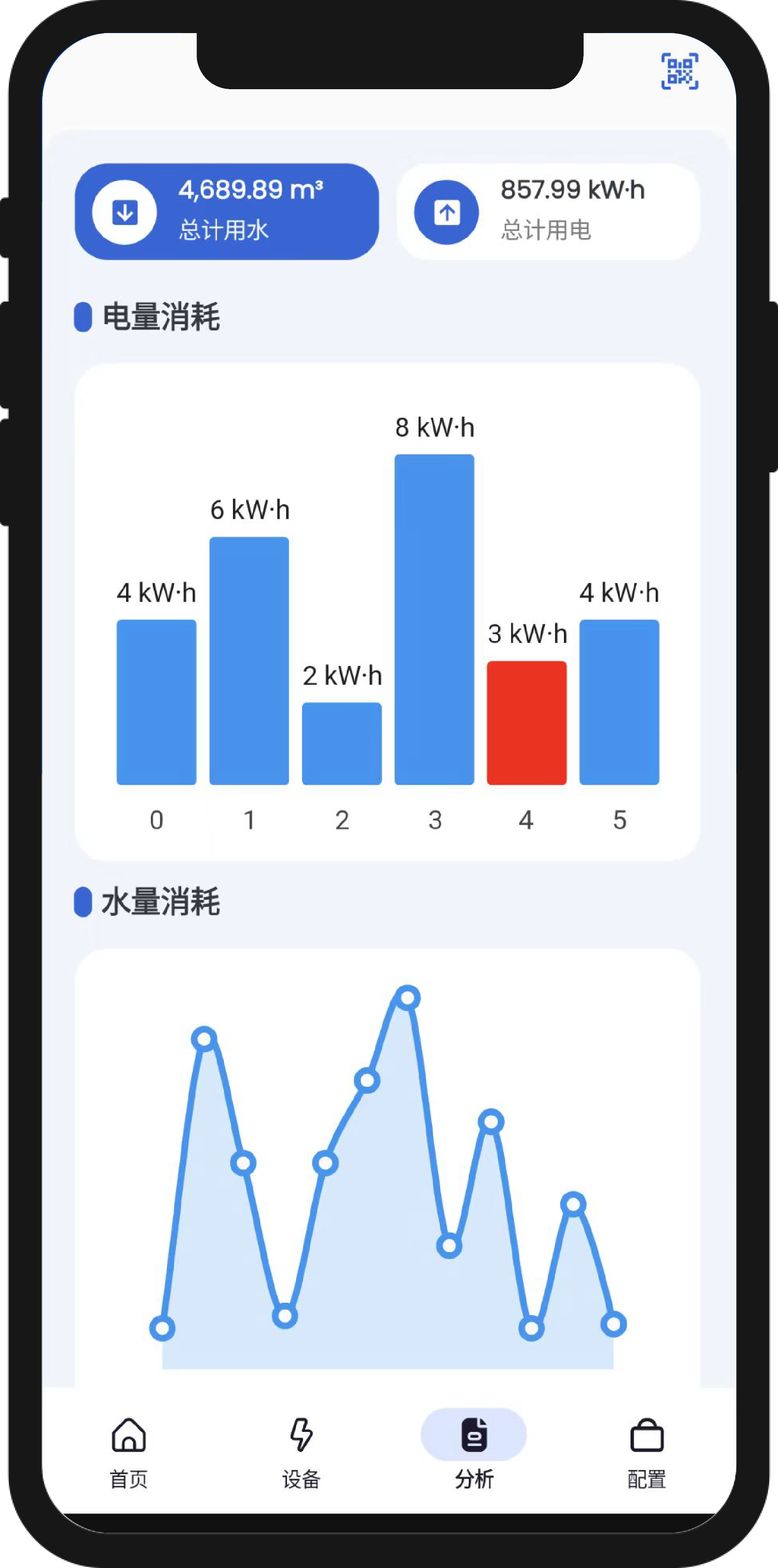This screenshot has height=1568, width=778.
Task: Select the 总计用电 electricity total card
Action: point(548,211)
